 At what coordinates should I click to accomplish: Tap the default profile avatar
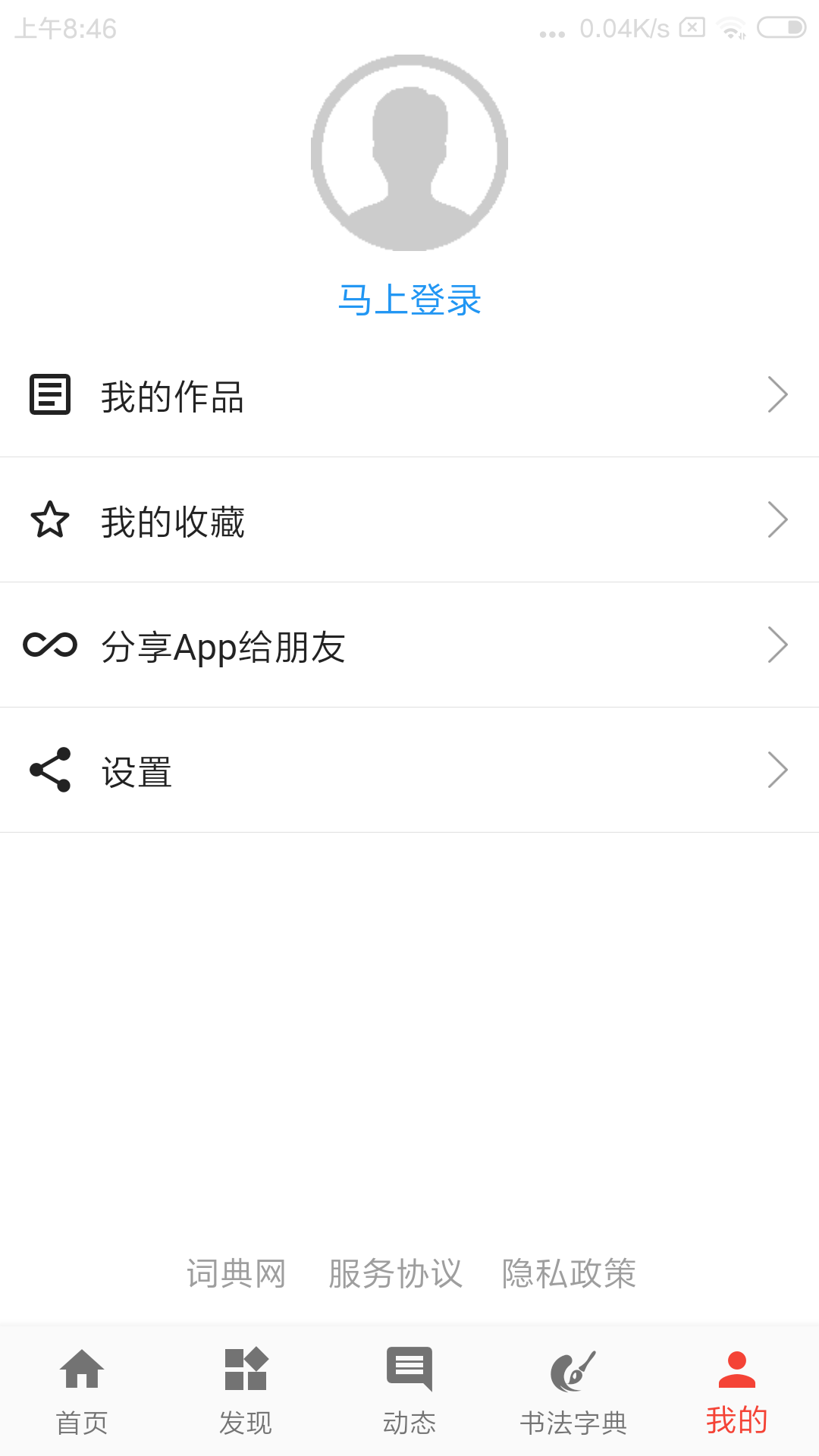tap(409, 153)
